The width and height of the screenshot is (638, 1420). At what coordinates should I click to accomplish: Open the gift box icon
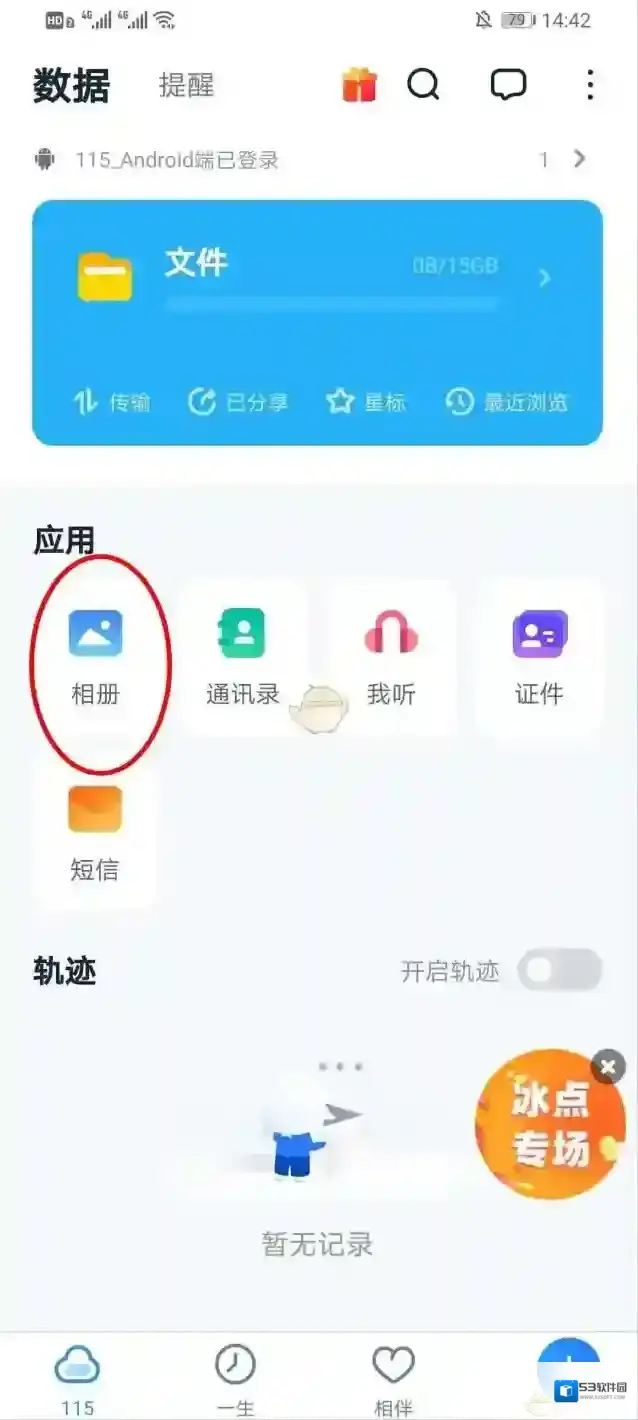(359, 85)
